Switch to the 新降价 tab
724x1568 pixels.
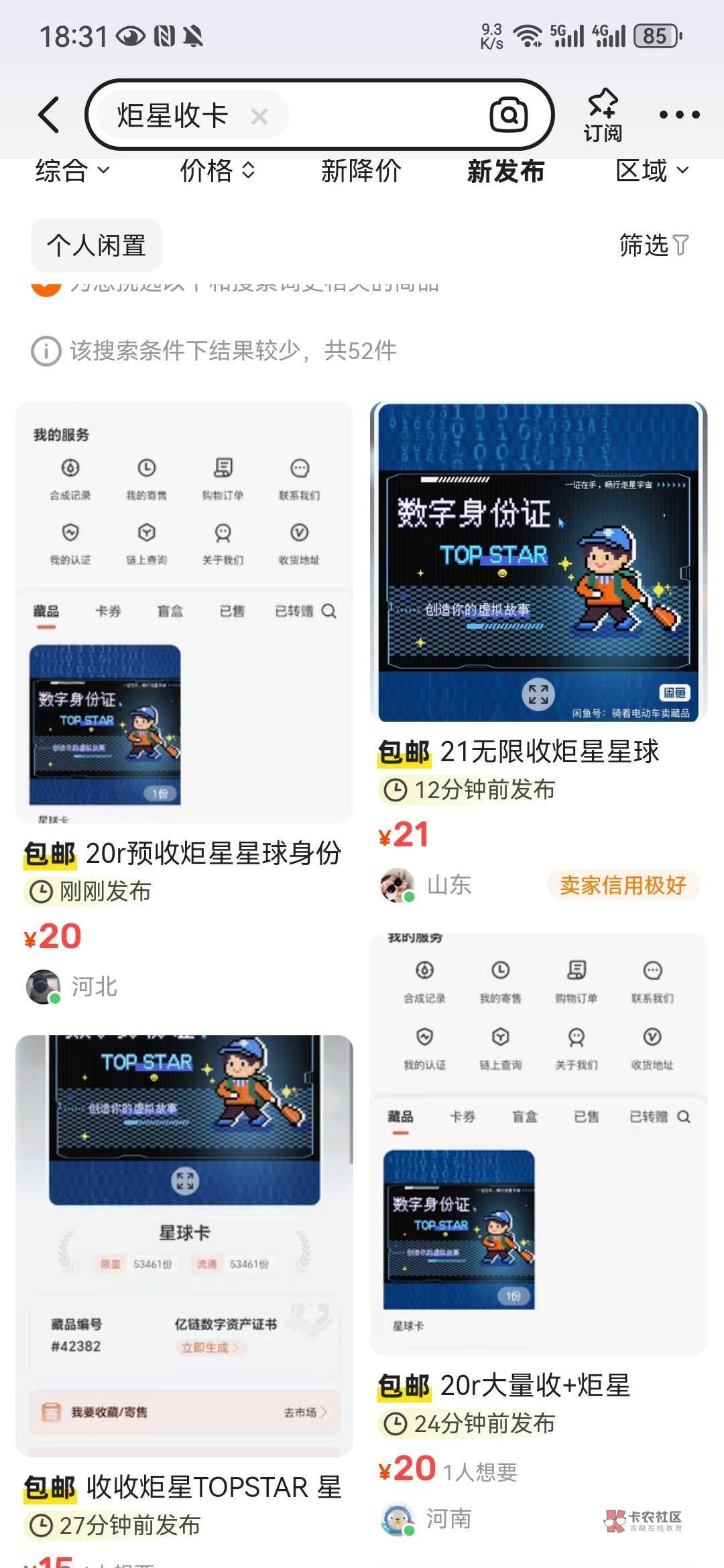click(x=361, y=171)
